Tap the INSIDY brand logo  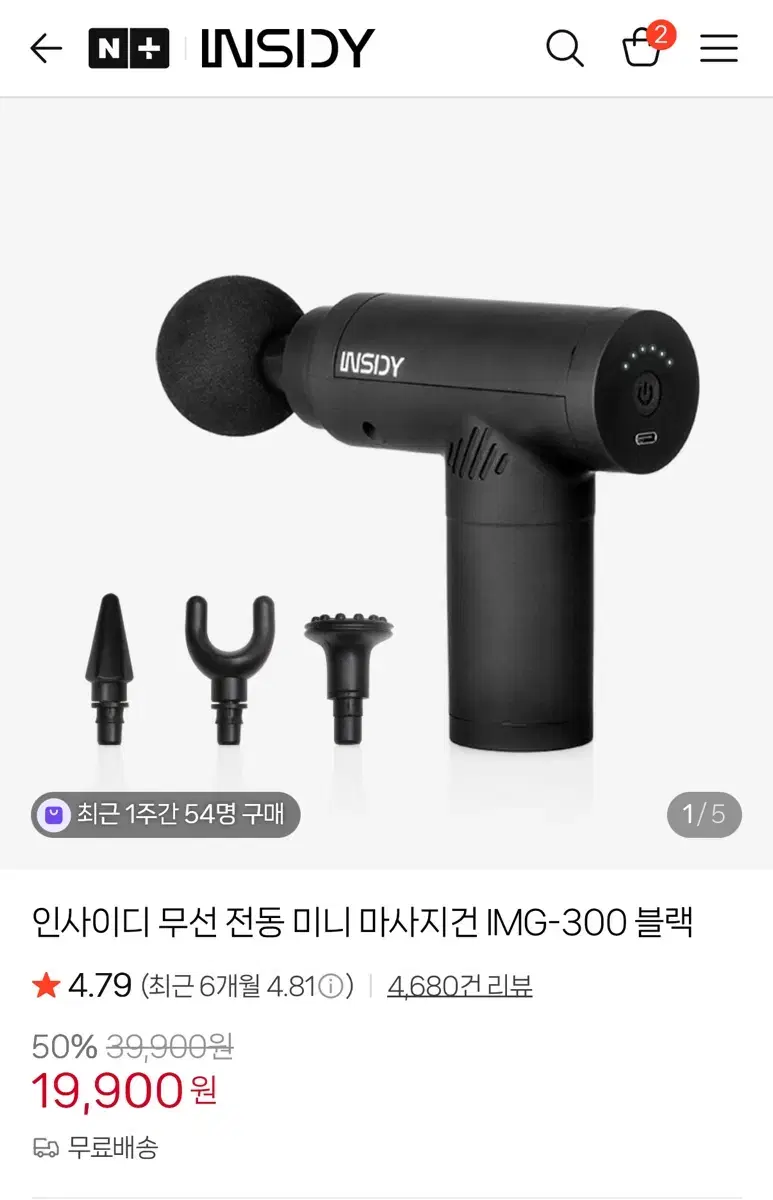tap(287, 47)
